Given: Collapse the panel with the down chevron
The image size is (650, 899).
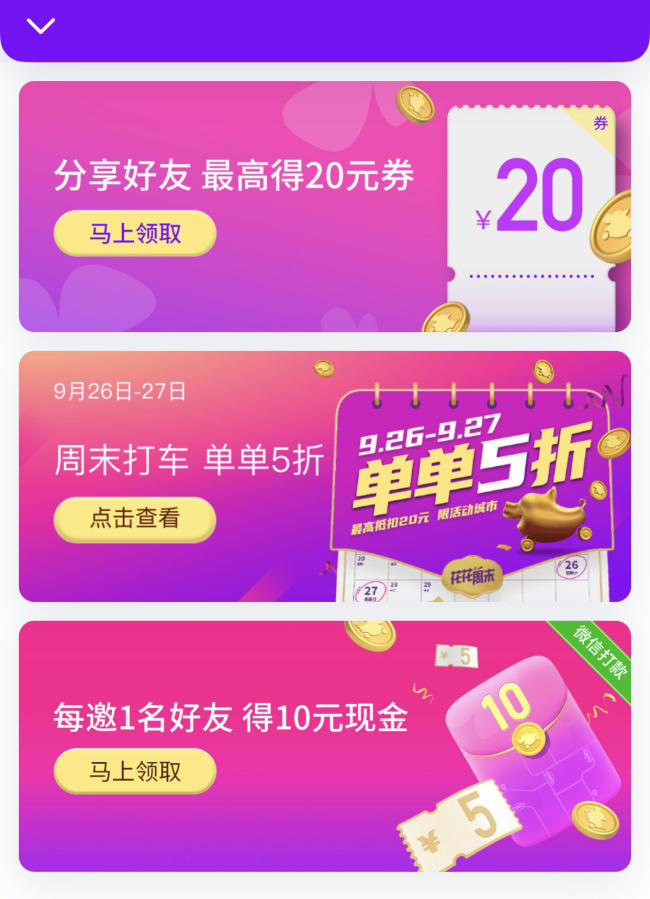Looking at the screenshot, I should [x=41, y=26].
